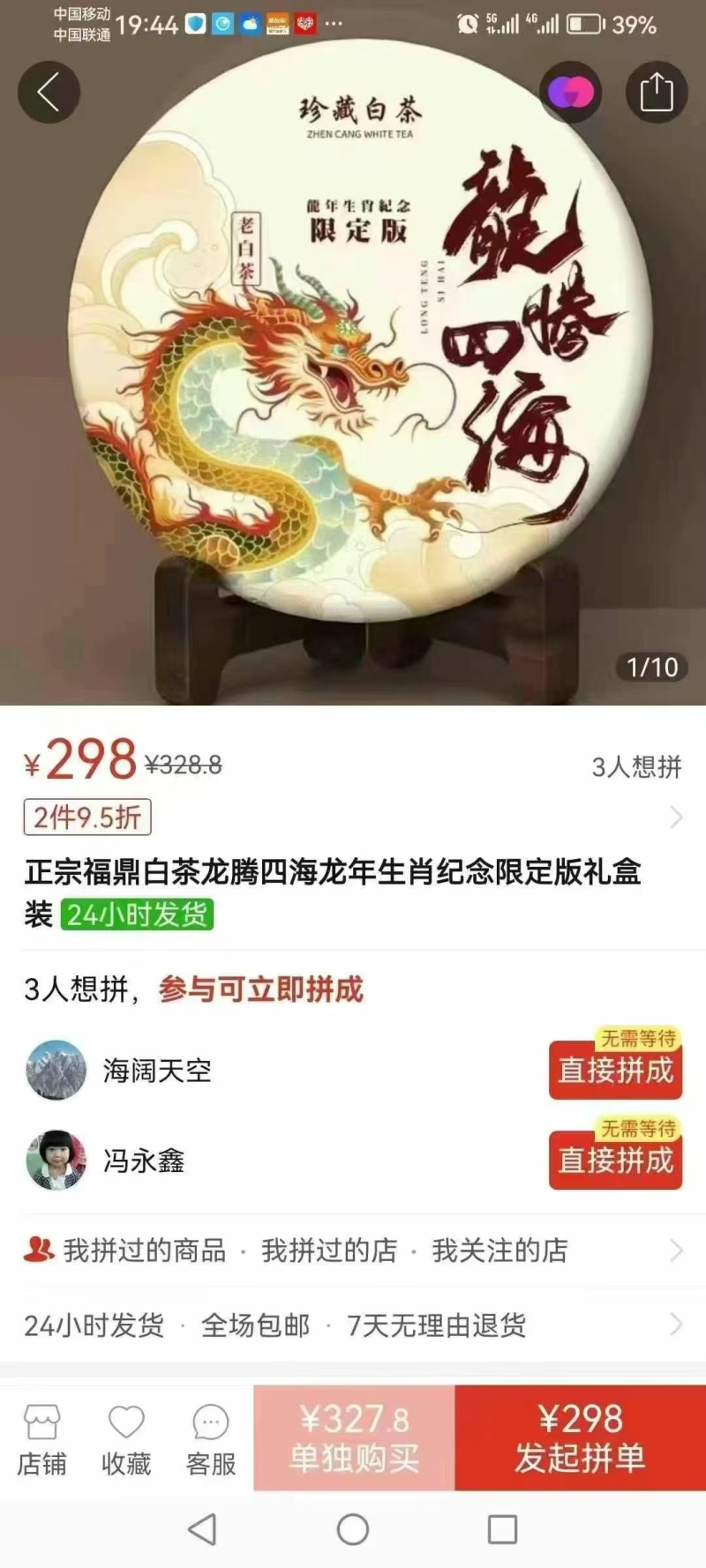Image resolution: width=706 pixels, height=1568 pixels.
Task: Open the purple-pink heart icon
Action: click(x=570, y=93)
